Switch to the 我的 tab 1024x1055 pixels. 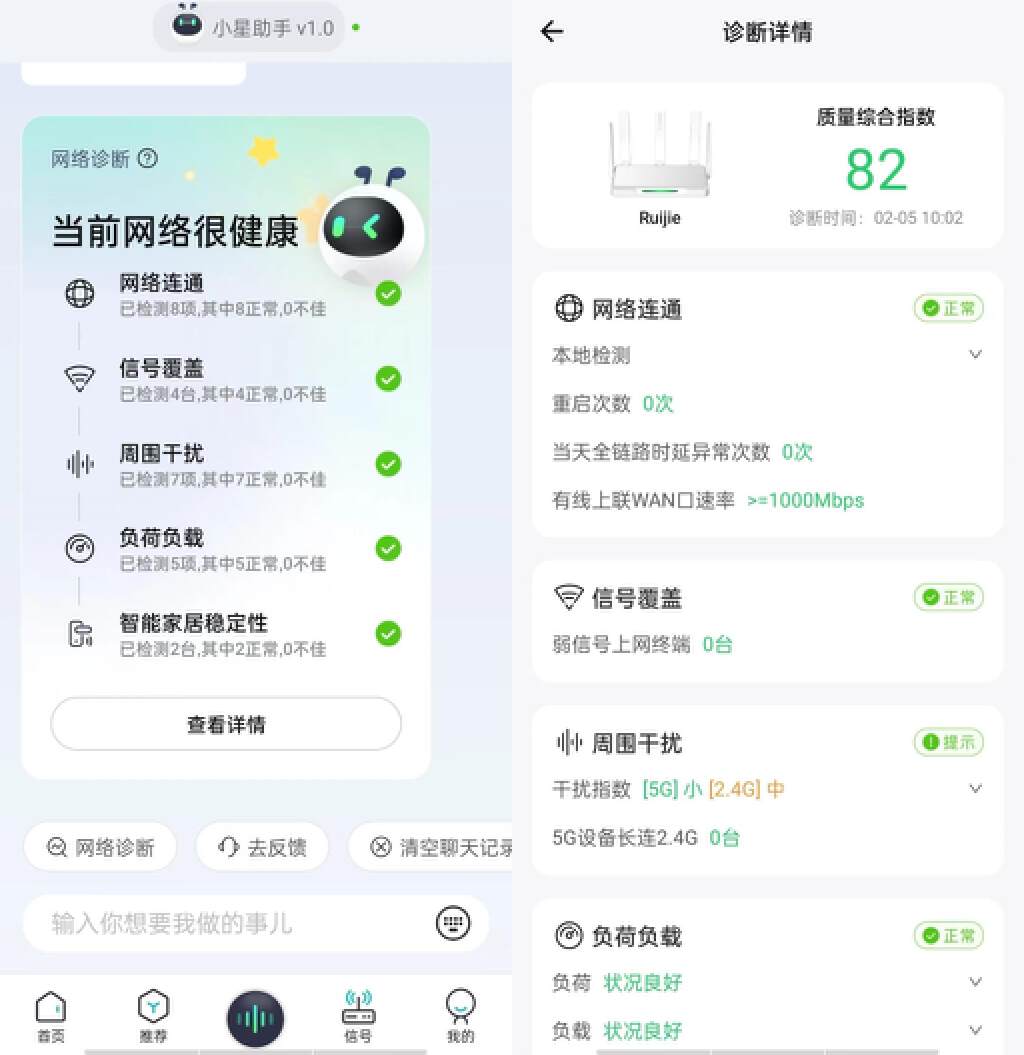[x=460, y=1016]
